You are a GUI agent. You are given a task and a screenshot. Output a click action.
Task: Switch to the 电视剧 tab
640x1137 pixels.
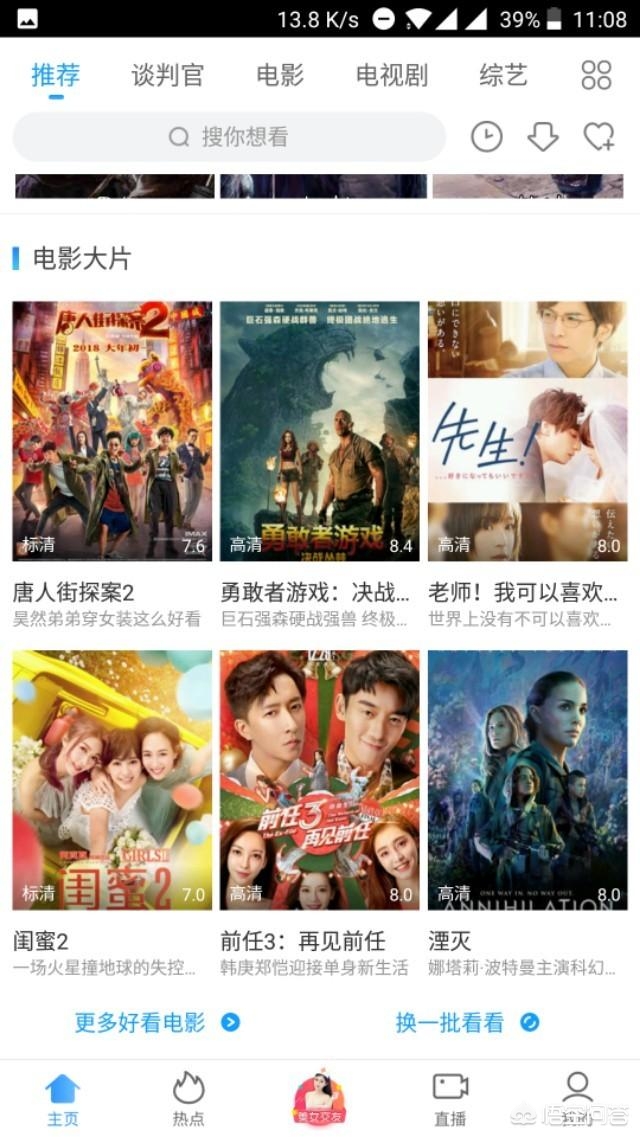tap(392, 75)
